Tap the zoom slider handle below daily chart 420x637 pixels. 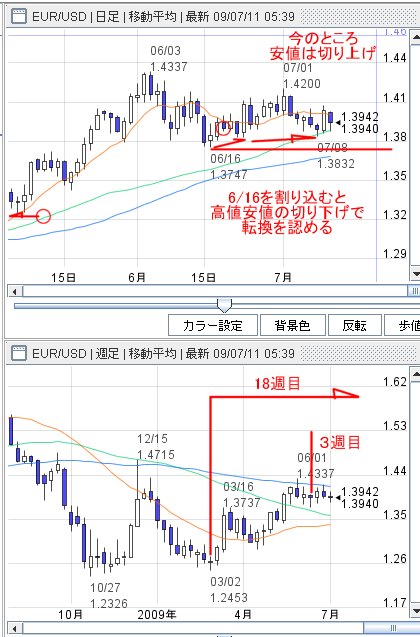pyautogui.click(x=224, y=305)
